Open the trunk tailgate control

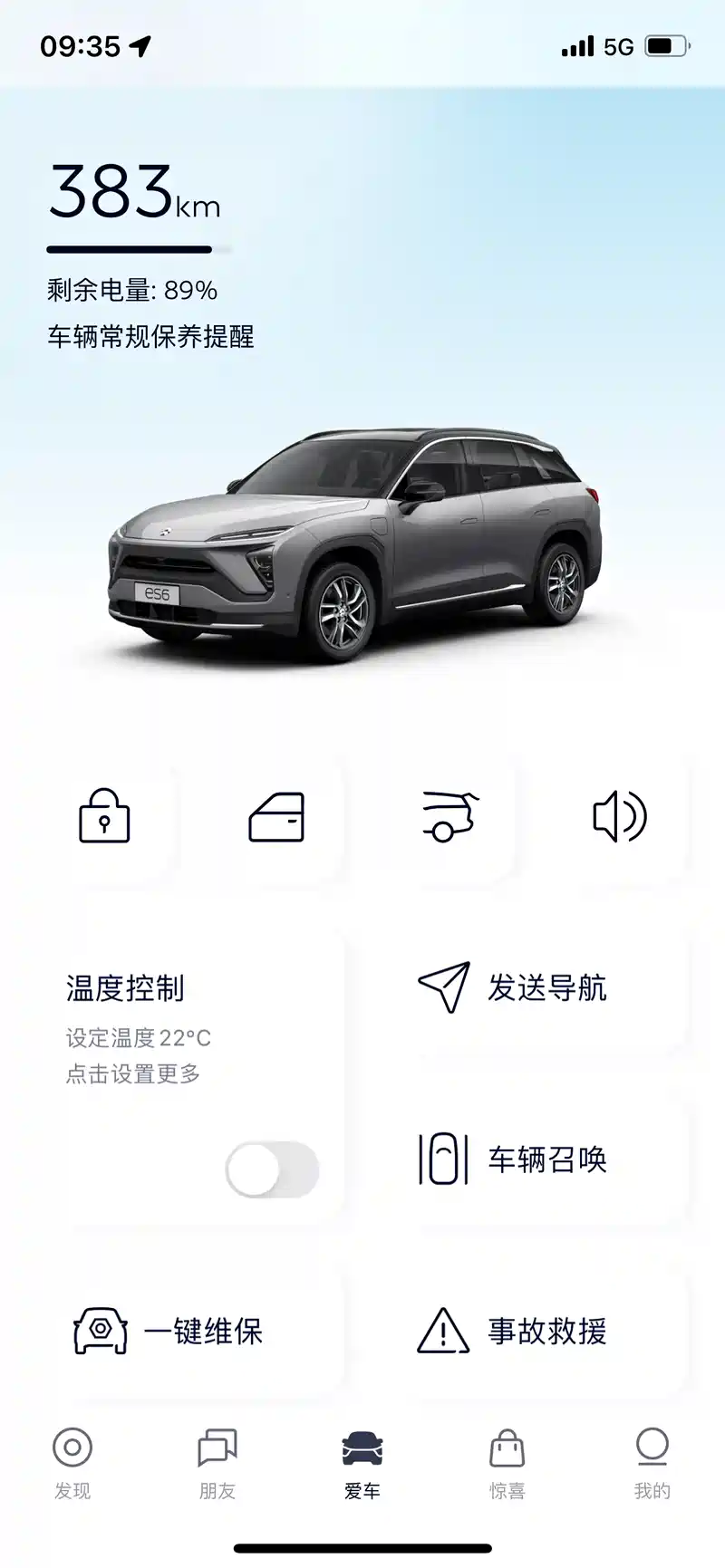pyautogui.click(x=449, y=816)
